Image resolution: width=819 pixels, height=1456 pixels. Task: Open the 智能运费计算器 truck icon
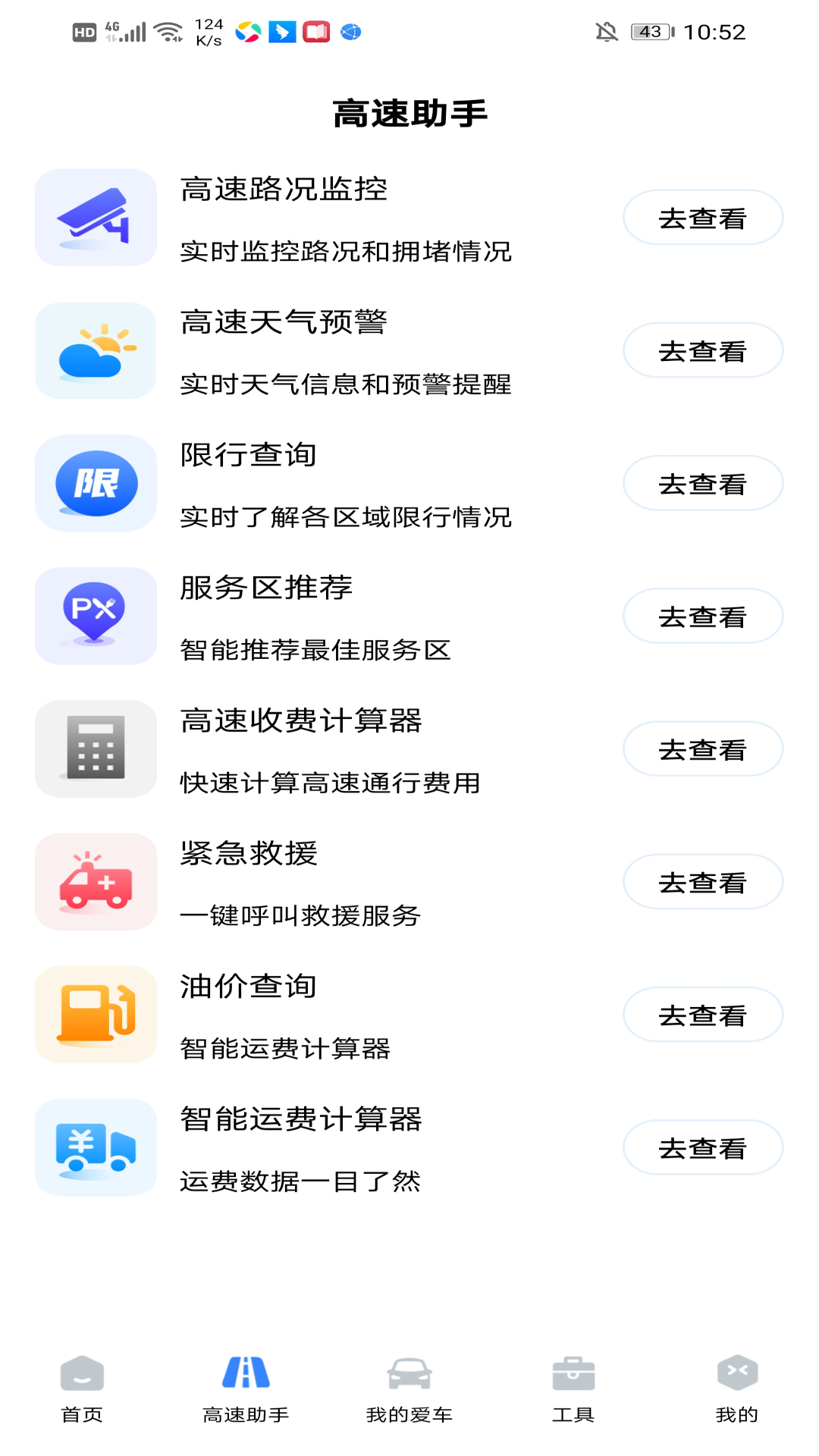point(95,1147)
